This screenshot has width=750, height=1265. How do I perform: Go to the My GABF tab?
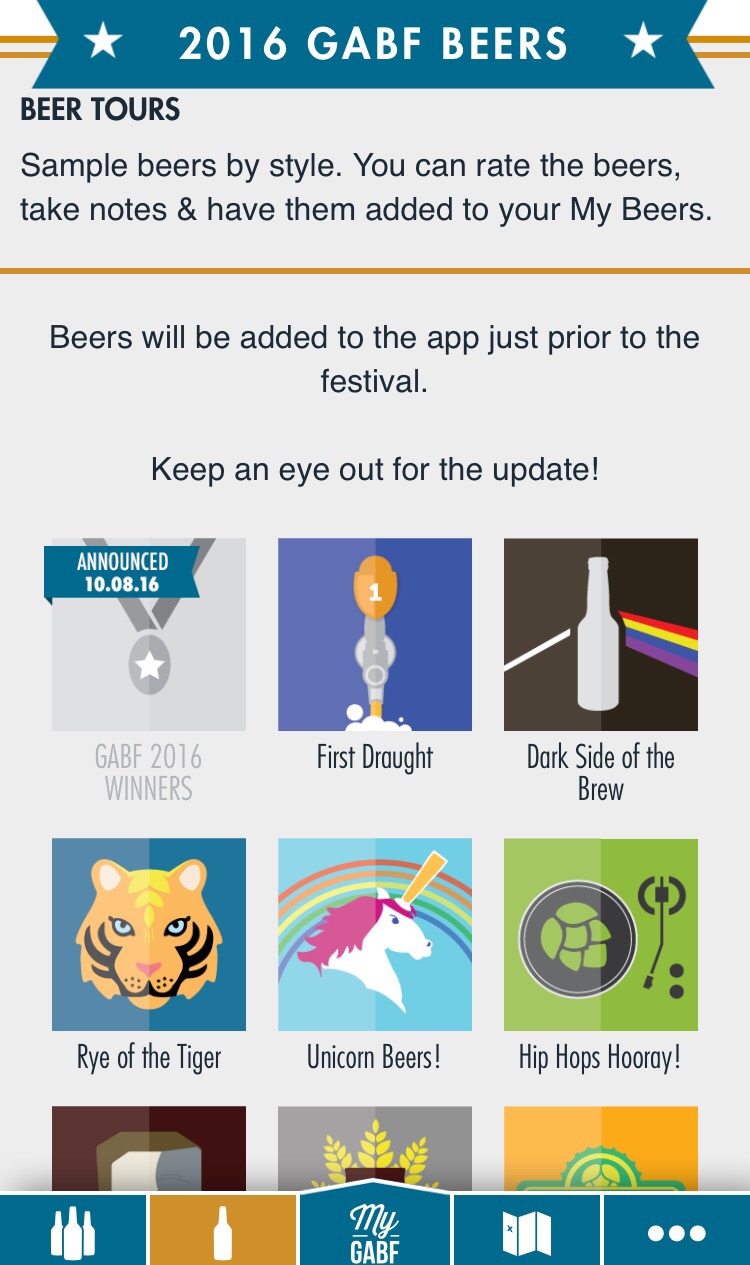coord(375,1231)
